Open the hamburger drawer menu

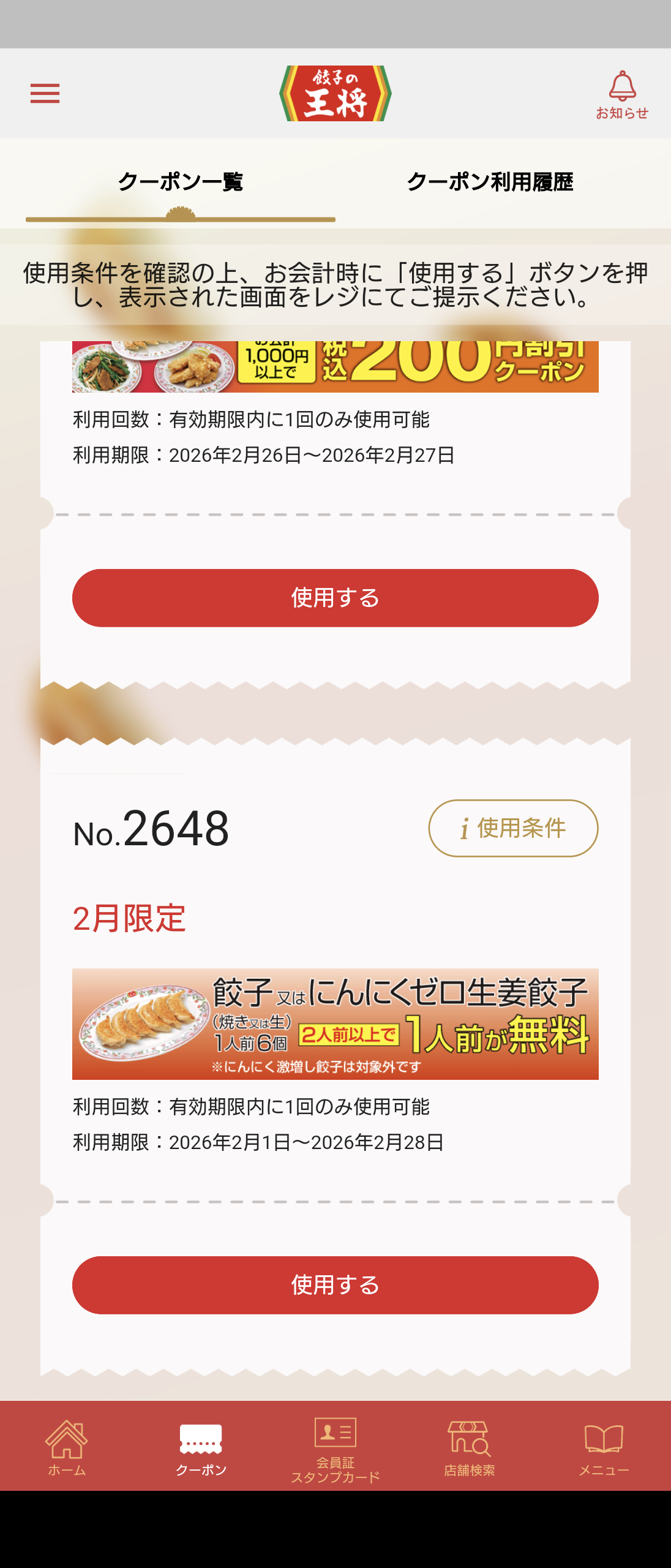coord(45,94)
